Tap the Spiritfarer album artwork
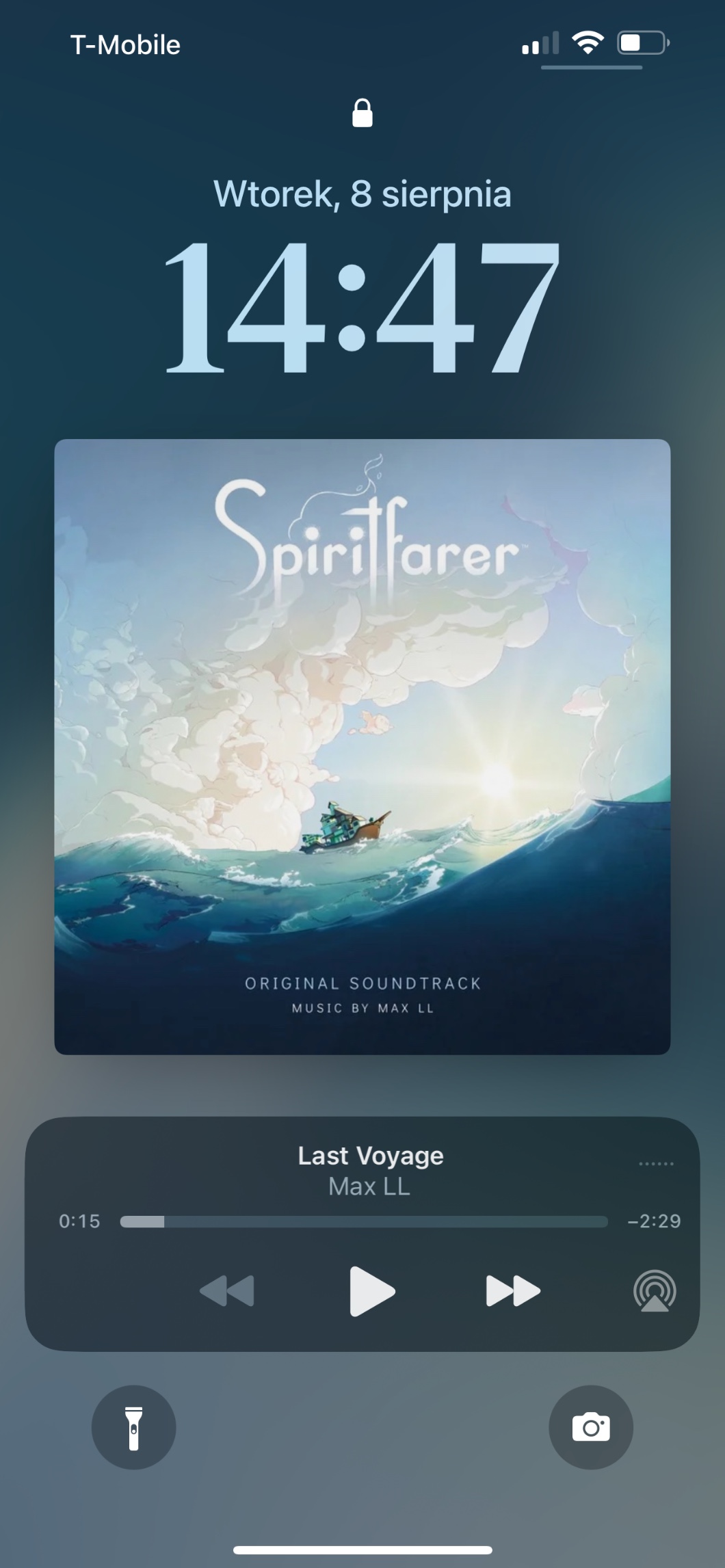The height and width of the screenshot is (1568, 725). pos(362,747)
